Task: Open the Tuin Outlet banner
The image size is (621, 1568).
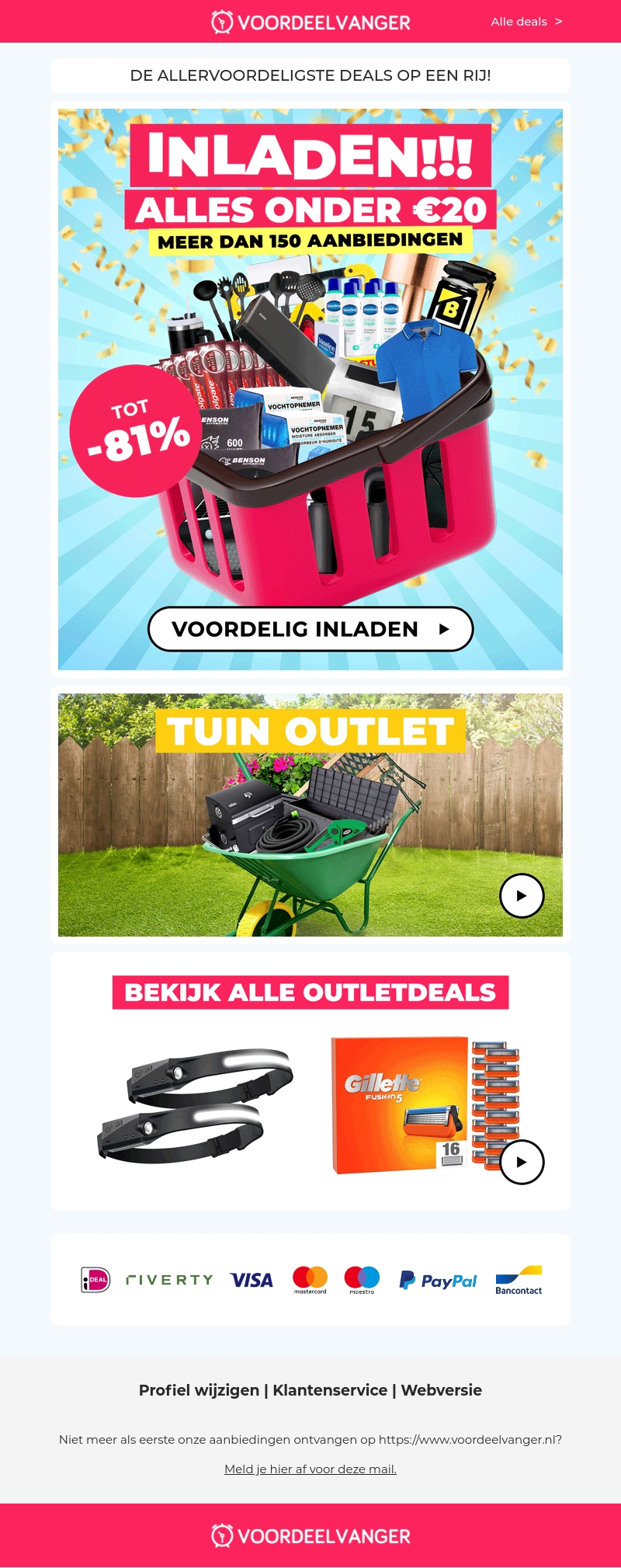Action: pyautogui.click(x=310, y=815)
